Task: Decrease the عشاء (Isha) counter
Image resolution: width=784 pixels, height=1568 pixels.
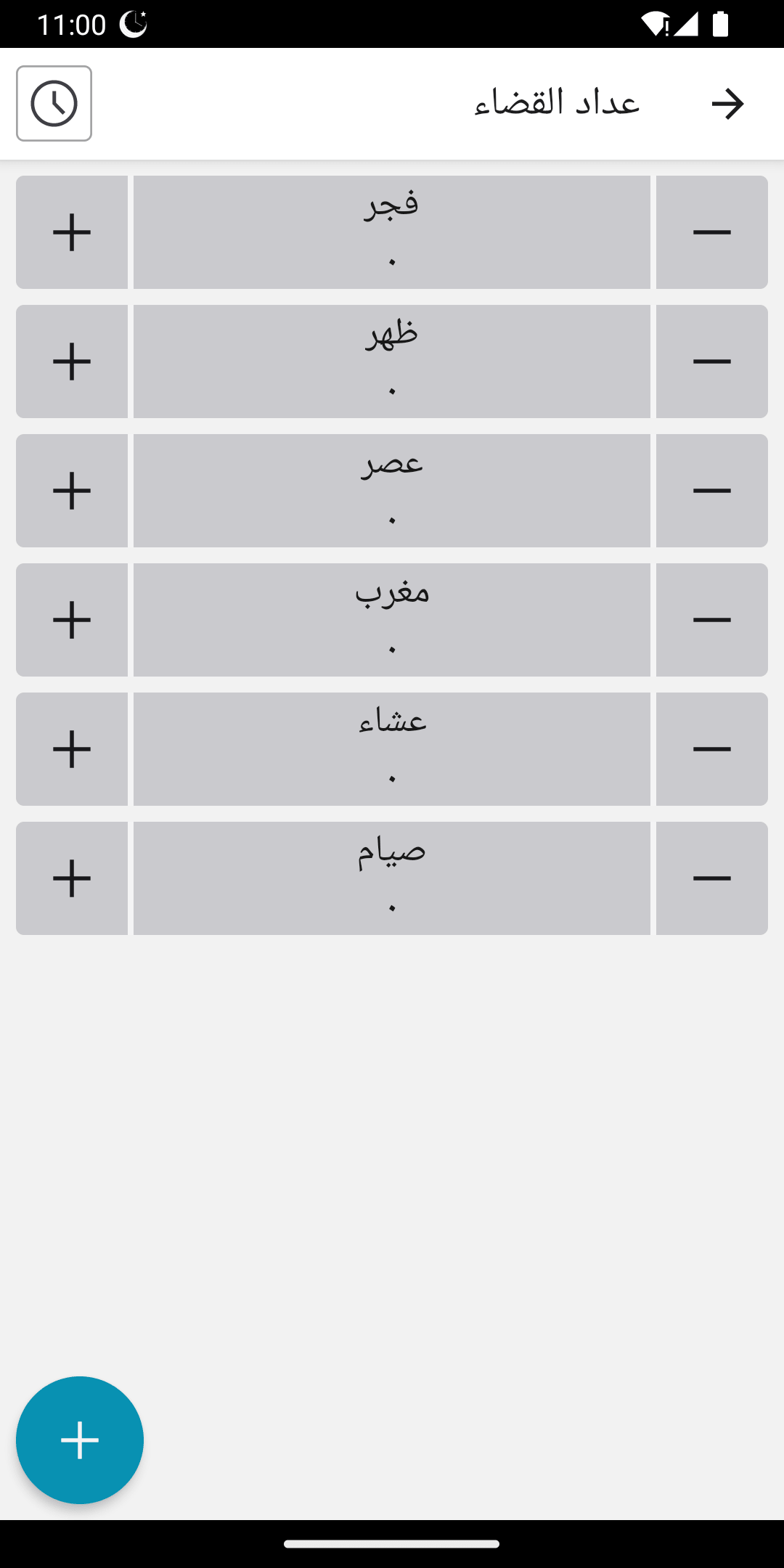Action: (x=711, y=749)
